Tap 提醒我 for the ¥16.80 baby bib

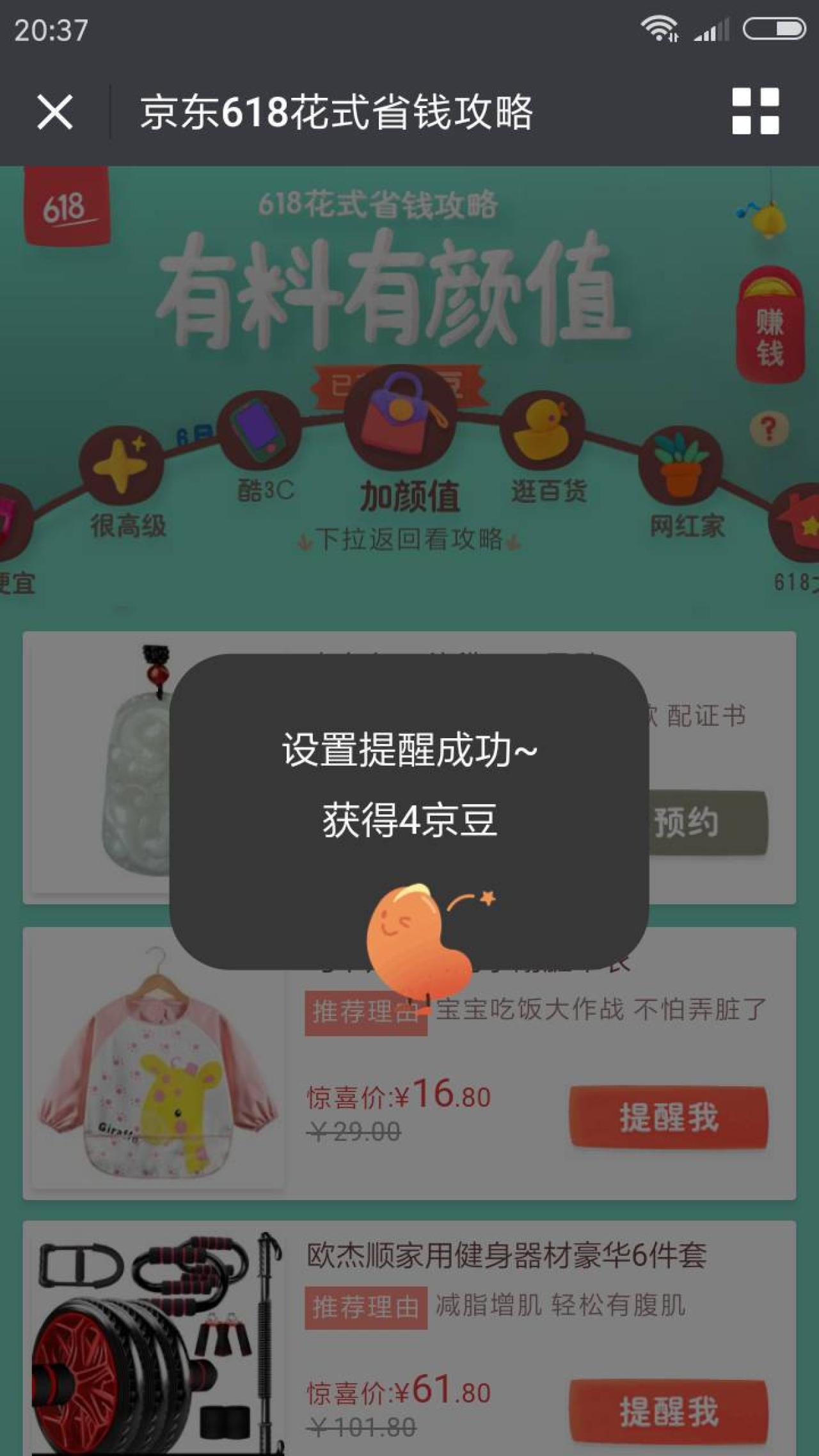click(x=668, y=1117)
